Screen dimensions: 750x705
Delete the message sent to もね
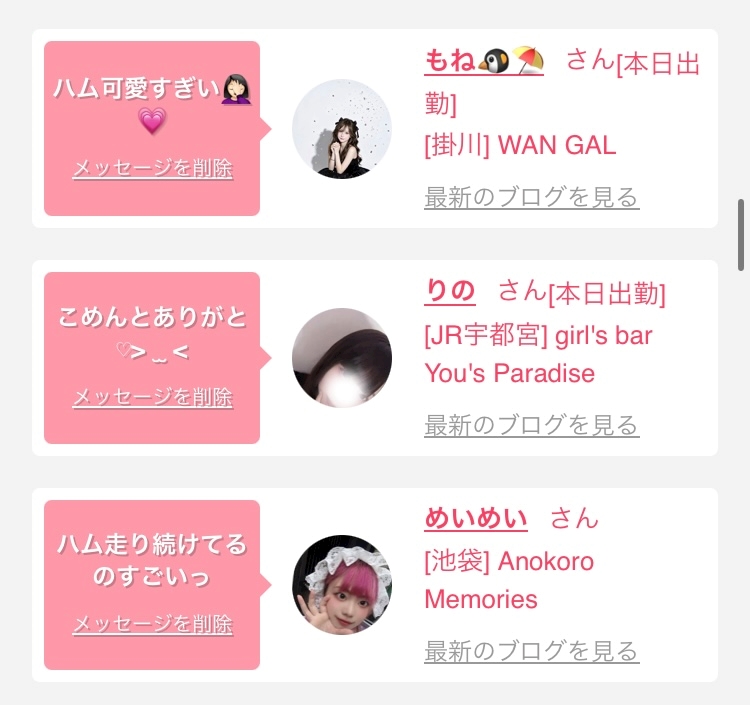point(153,168)
